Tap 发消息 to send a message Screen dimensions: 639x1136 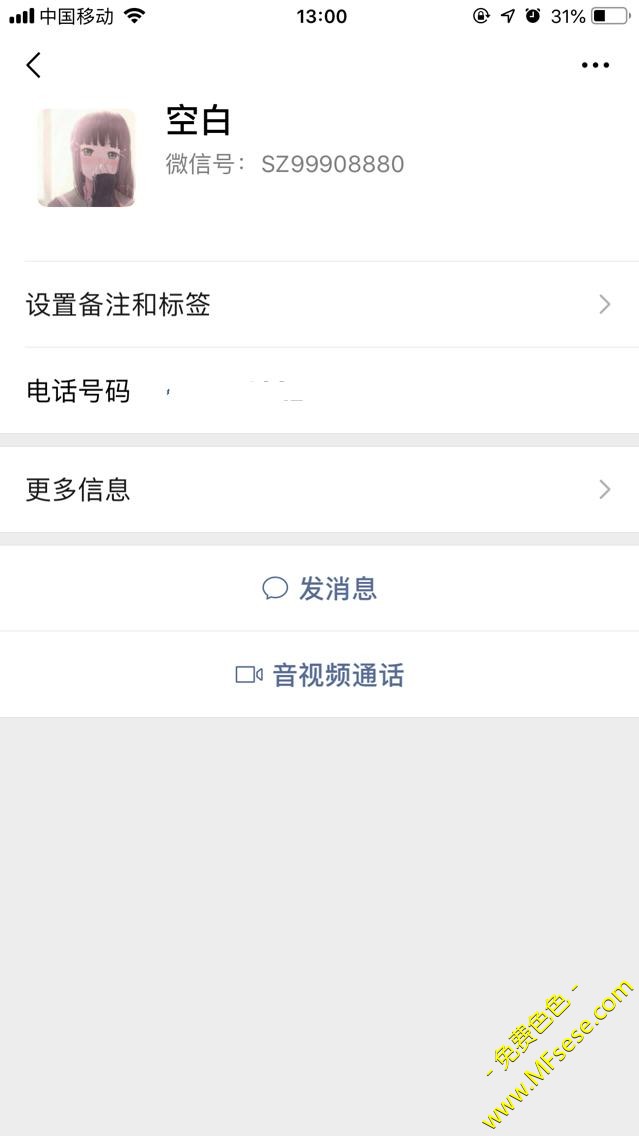pos(319,589)
